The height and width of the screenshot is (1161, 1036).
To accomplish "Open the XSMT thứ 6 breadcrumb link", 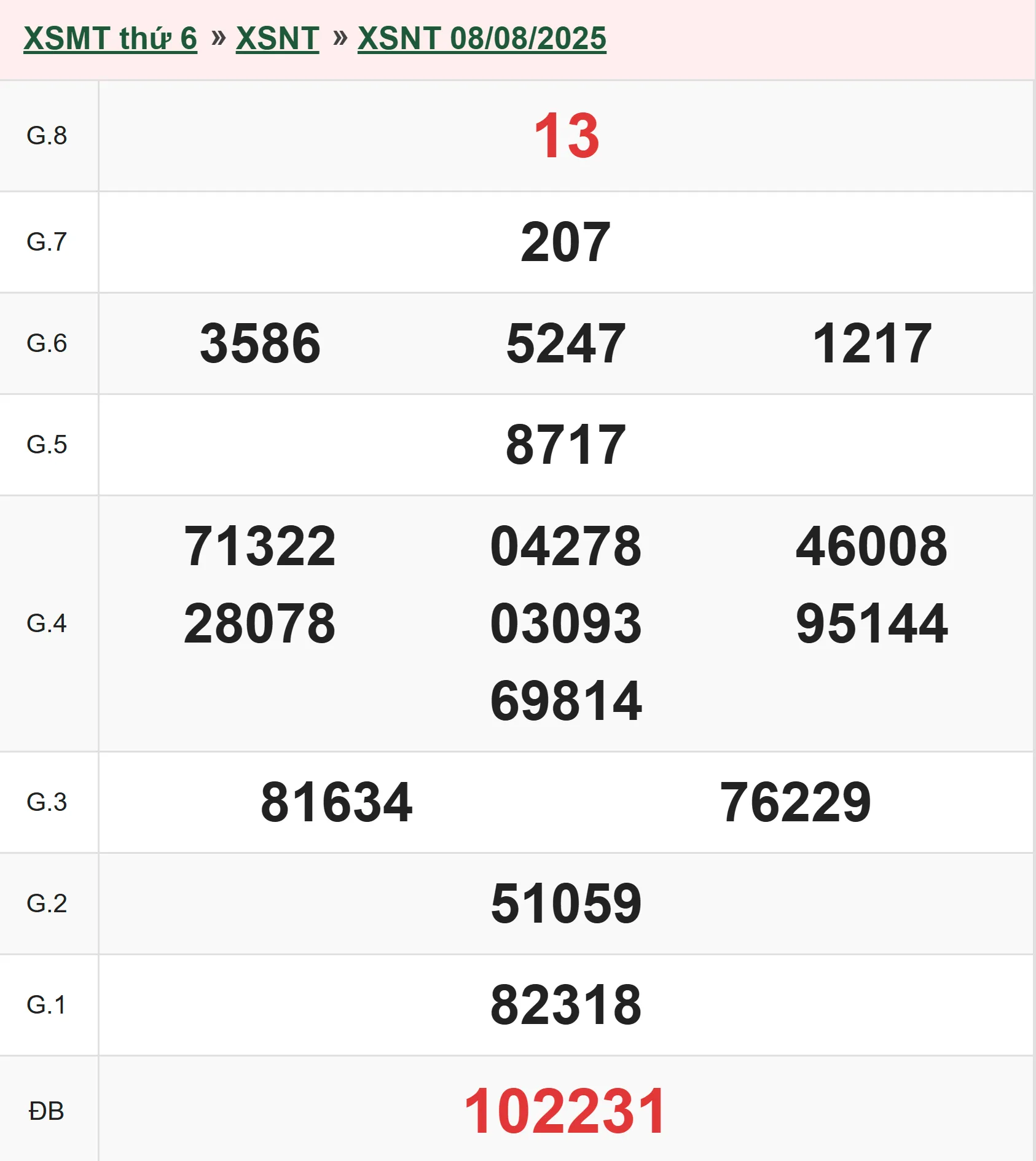I will pos(110,39).
